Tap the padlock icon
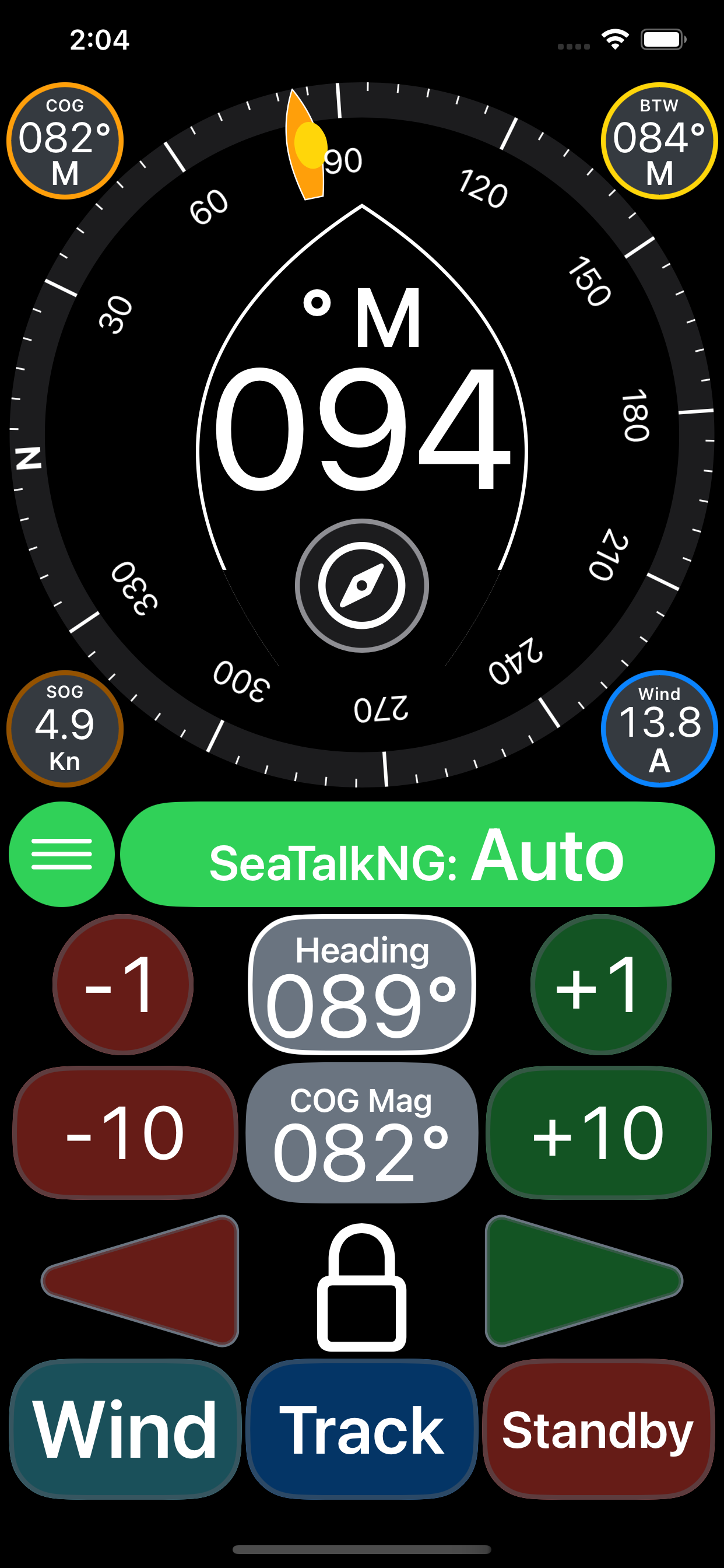The height and width of the screenshot is (1568, 724). (x=362, y=1287)
